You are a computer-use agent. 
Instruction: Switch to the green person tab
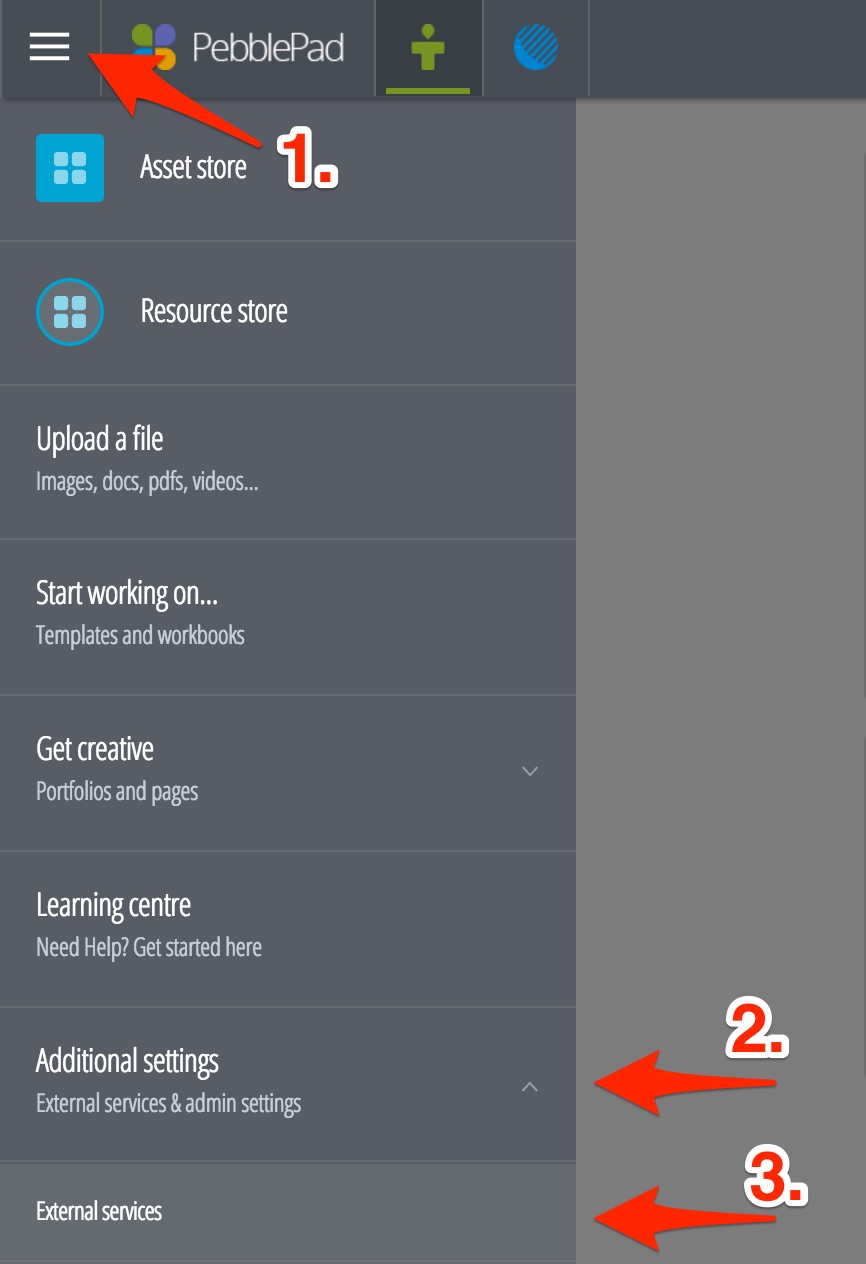click(428, 47)
